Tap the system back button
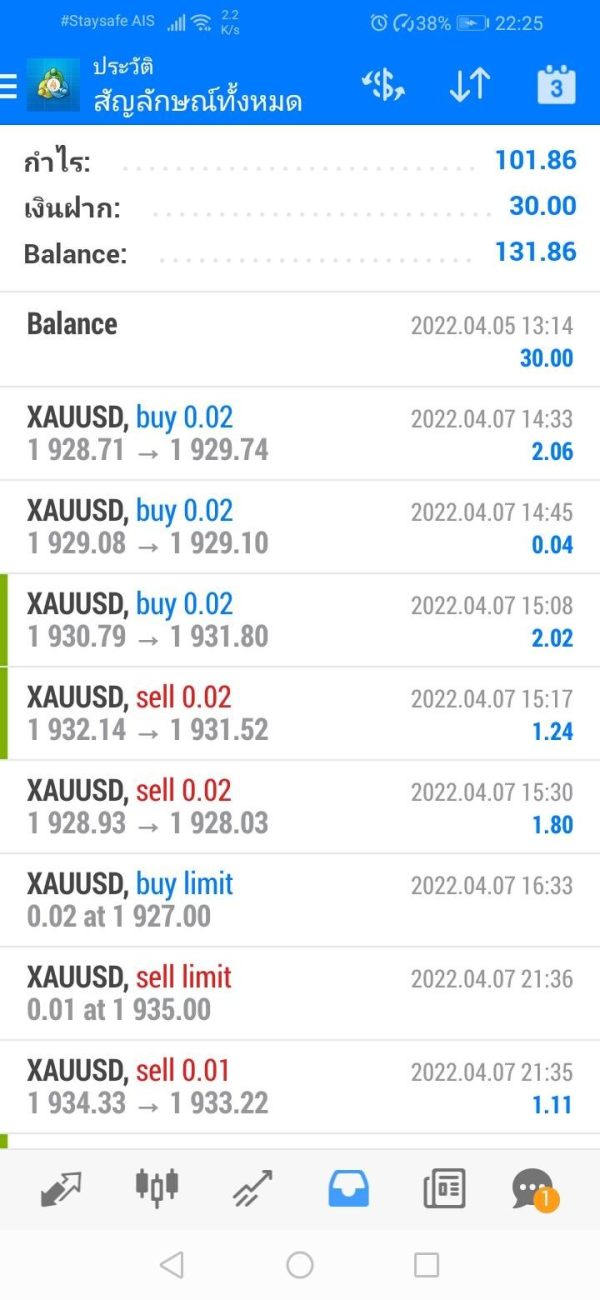Screen dimensions: 600x1300 (172, 1265)
